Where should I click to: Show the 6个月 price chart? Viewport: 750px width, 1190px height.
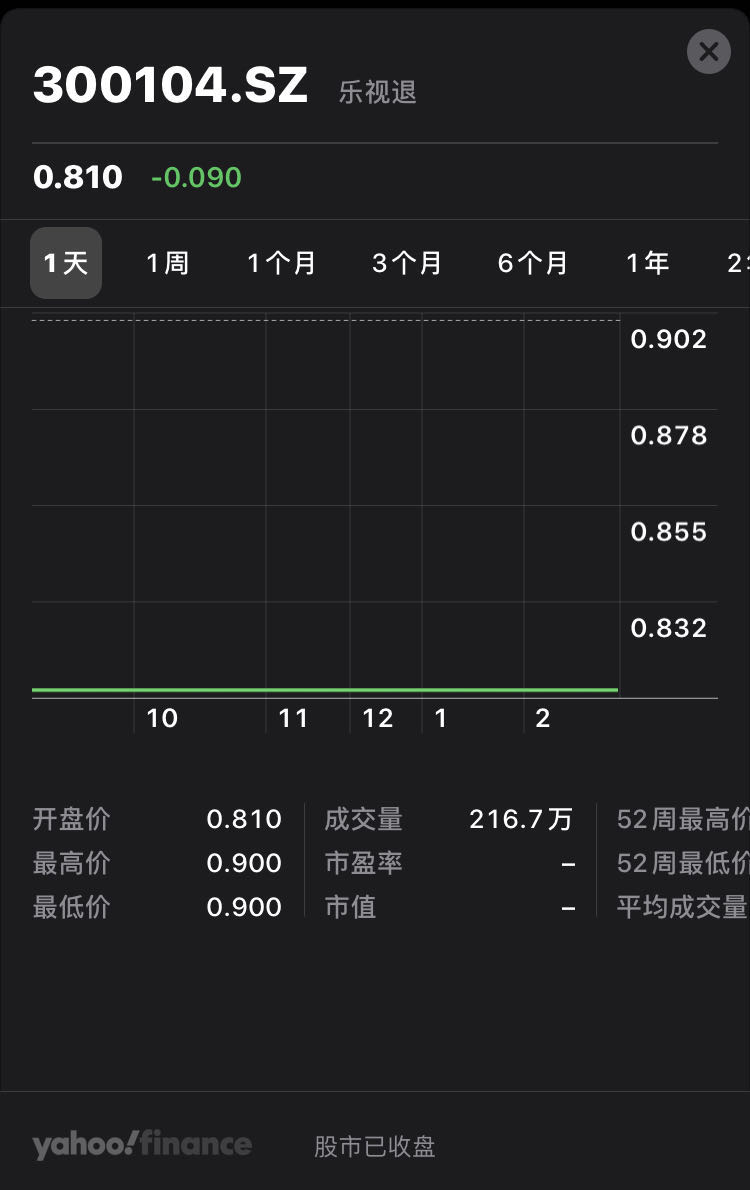tap(532, 263)
